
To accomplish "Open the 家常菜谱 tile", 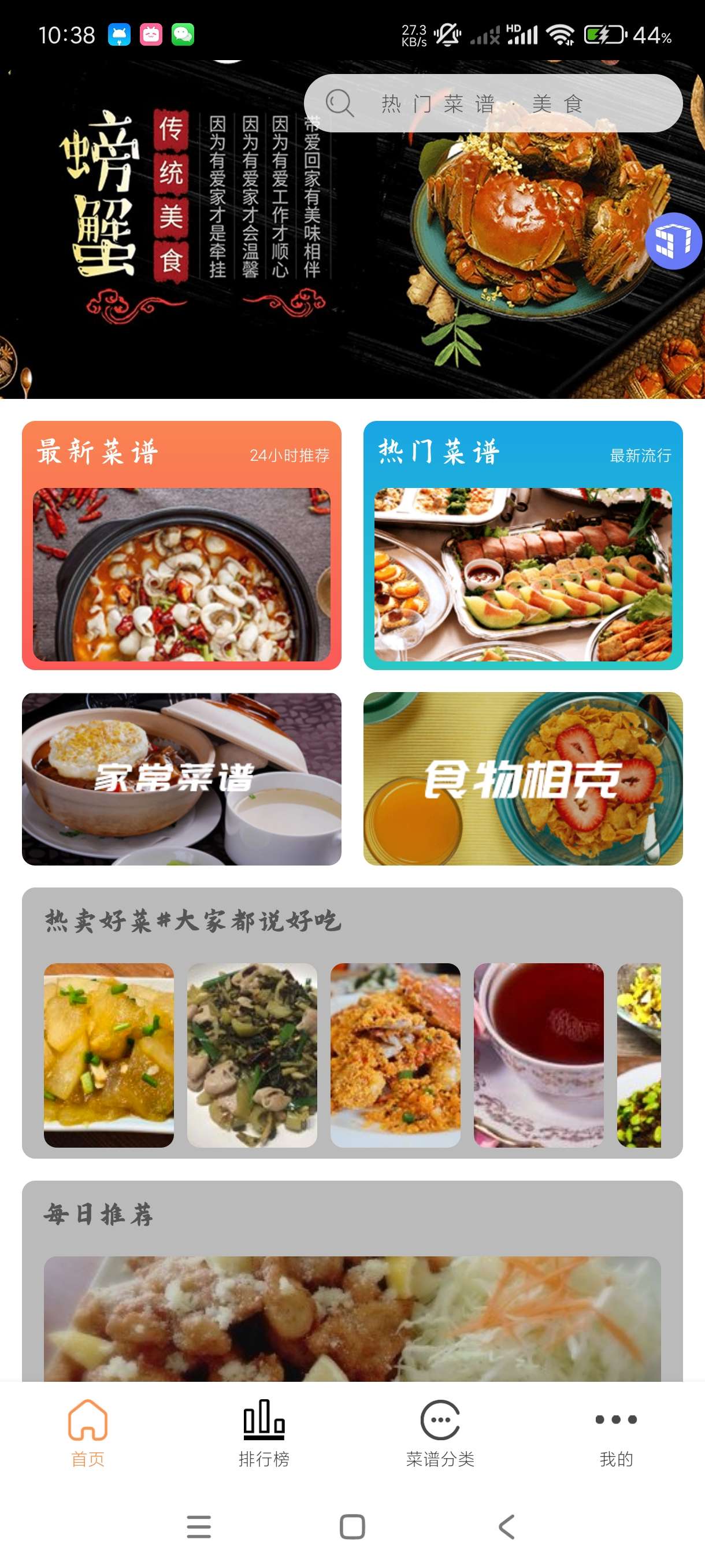I will point(181,779).
